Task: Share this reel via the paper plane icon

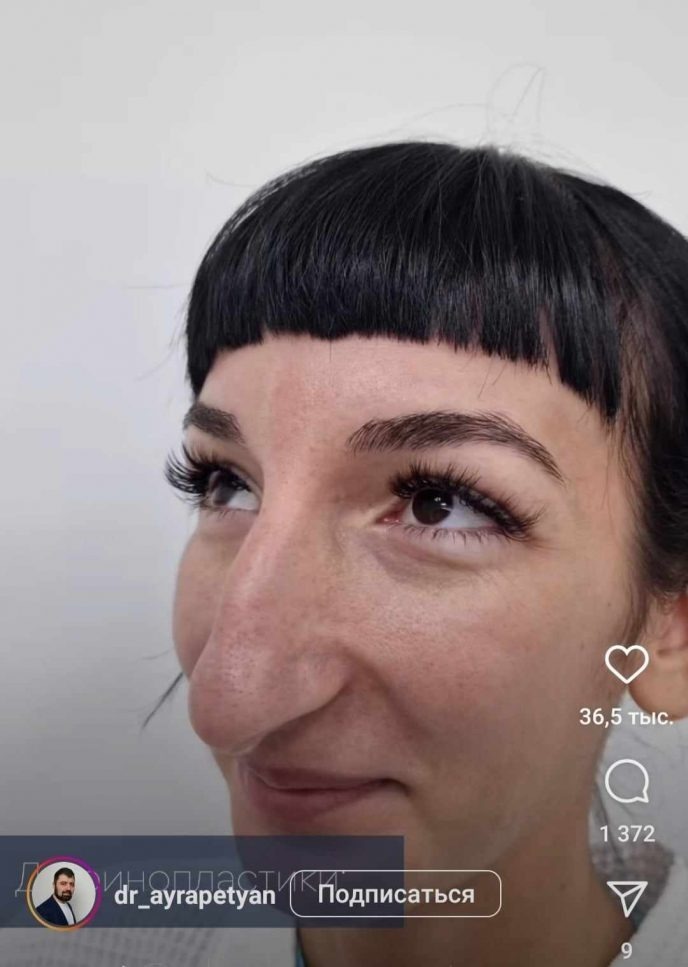Action: 627,899
